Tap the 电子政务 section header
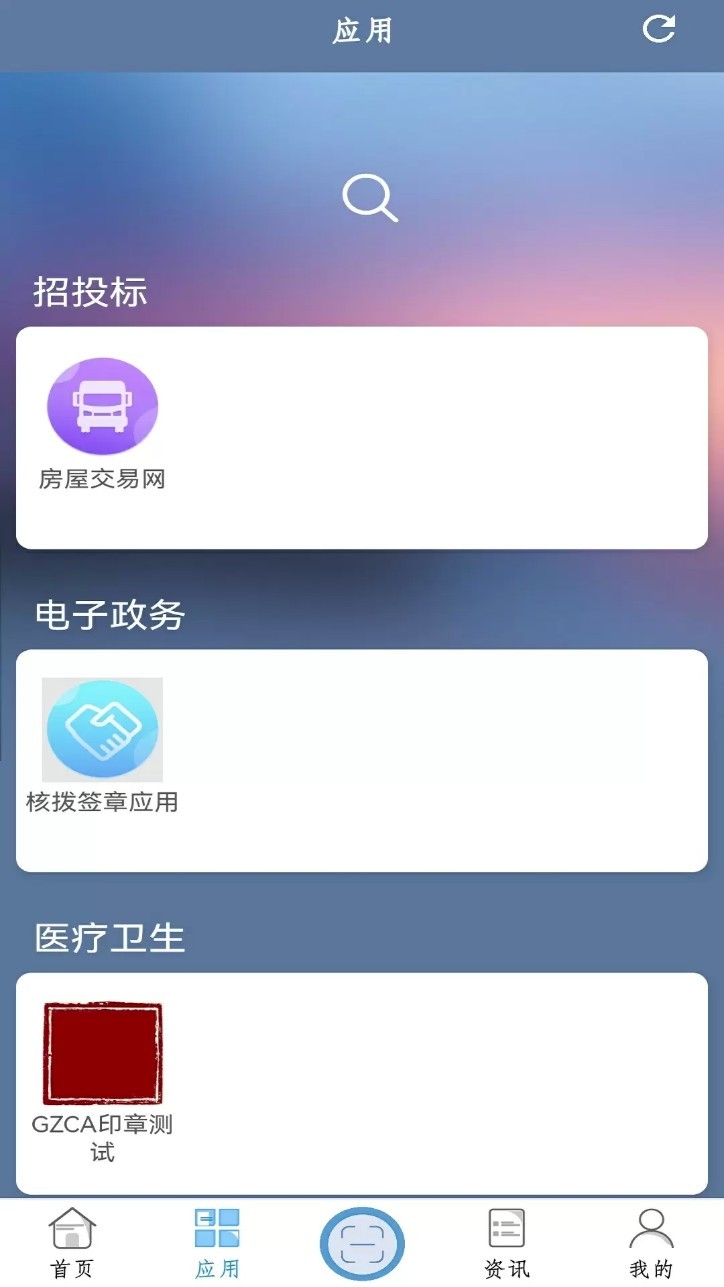Screen dimensions: 724x1287 coord(109,615)
